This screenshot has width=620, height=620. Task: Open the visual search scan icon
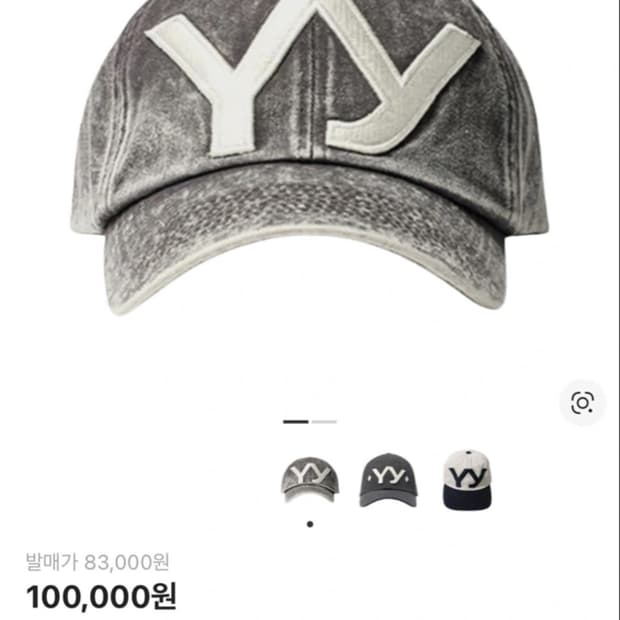[x=582, y=403]
